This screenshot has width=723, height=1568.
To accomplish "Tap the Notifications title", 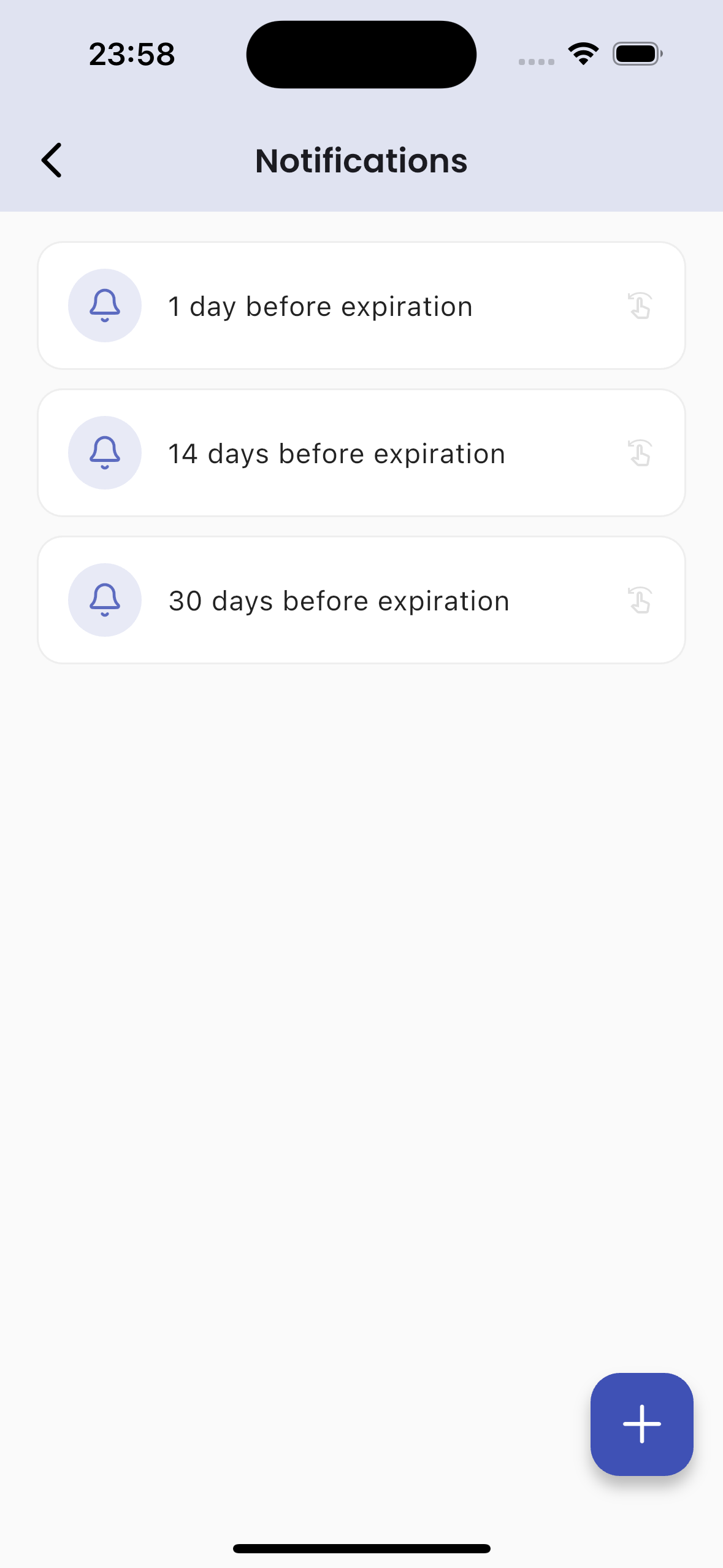I will coord(361,160).
